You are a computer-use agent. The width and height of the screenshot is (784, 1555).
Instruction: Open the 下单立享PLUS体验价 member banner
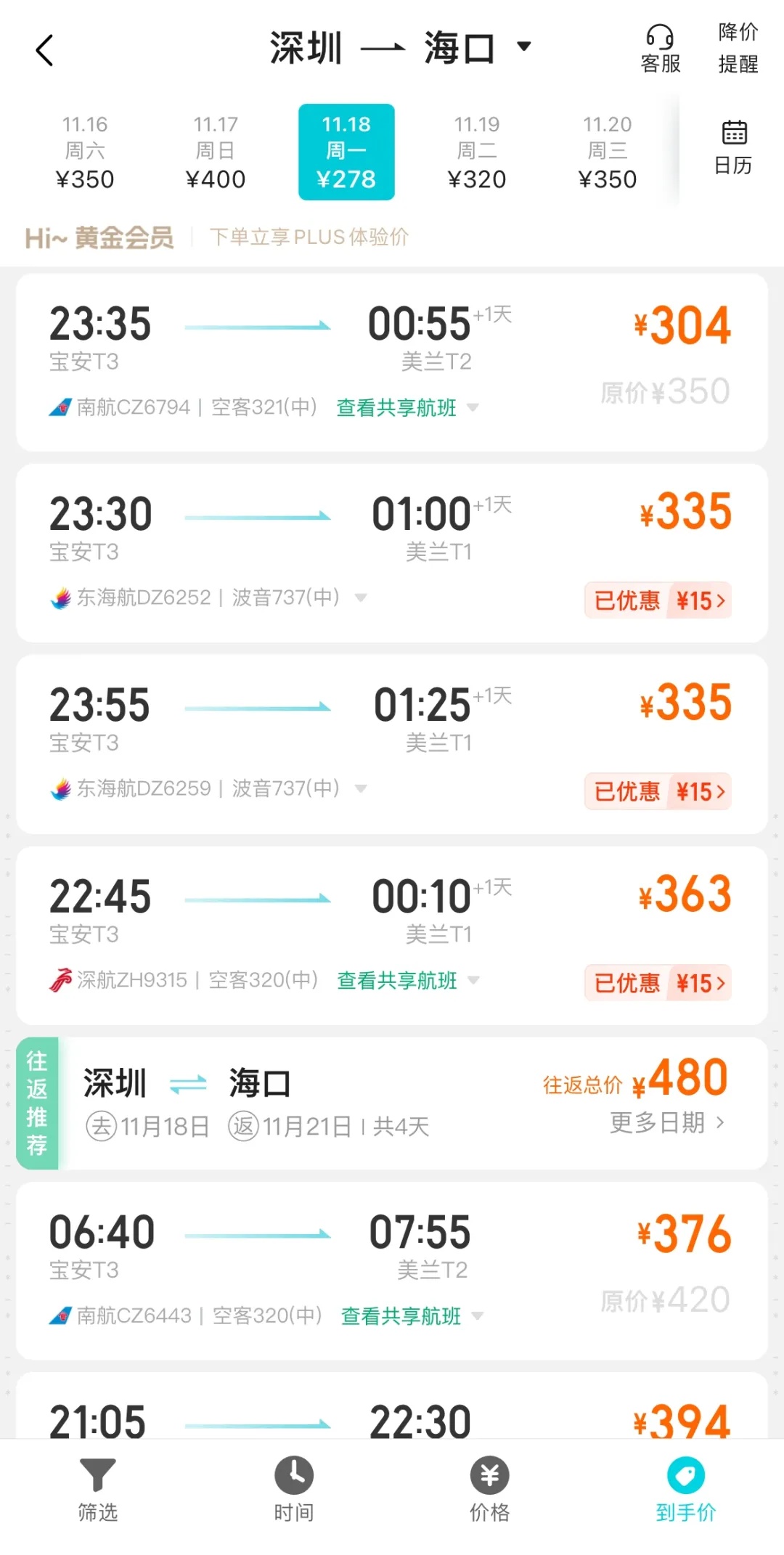tap(309, 237)
